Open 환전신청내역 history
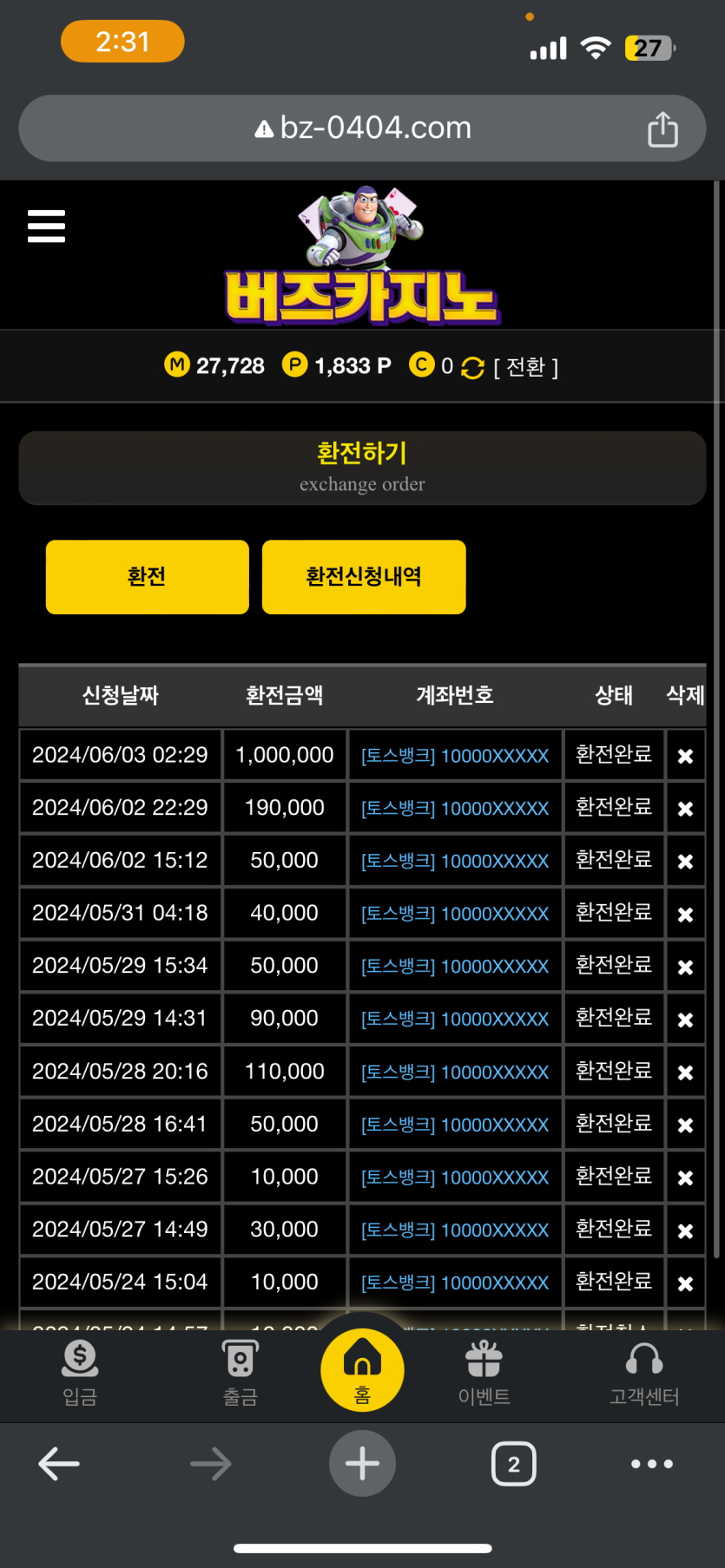This screenshot has height=1568, width=725. [x=364, y=577]
